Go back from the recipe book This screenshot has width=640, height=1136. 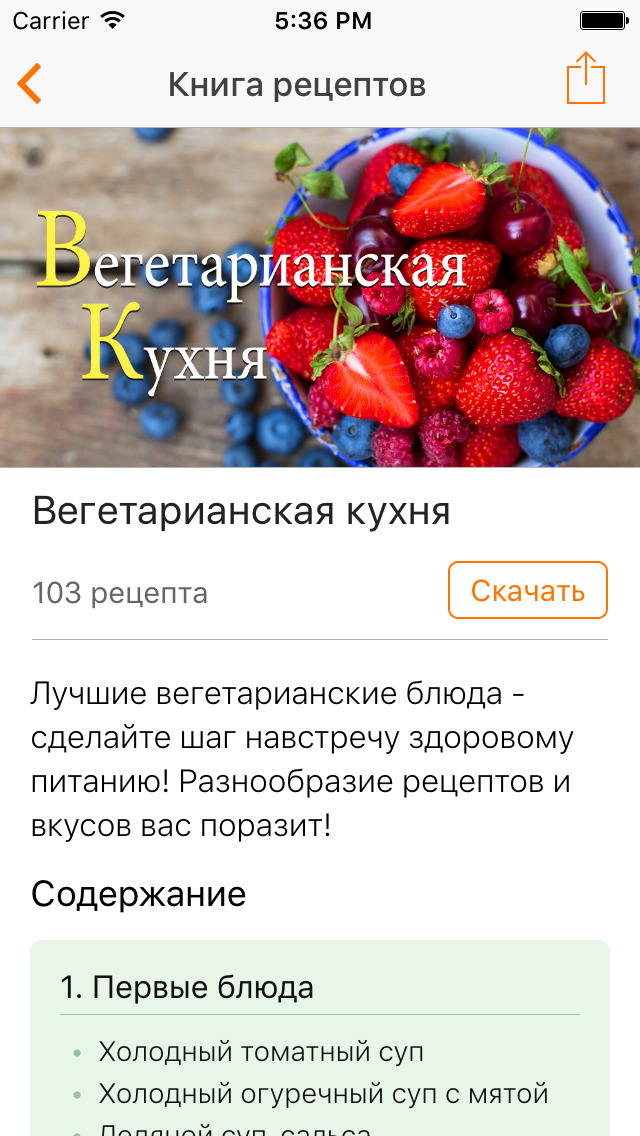[x=30, y=84]
